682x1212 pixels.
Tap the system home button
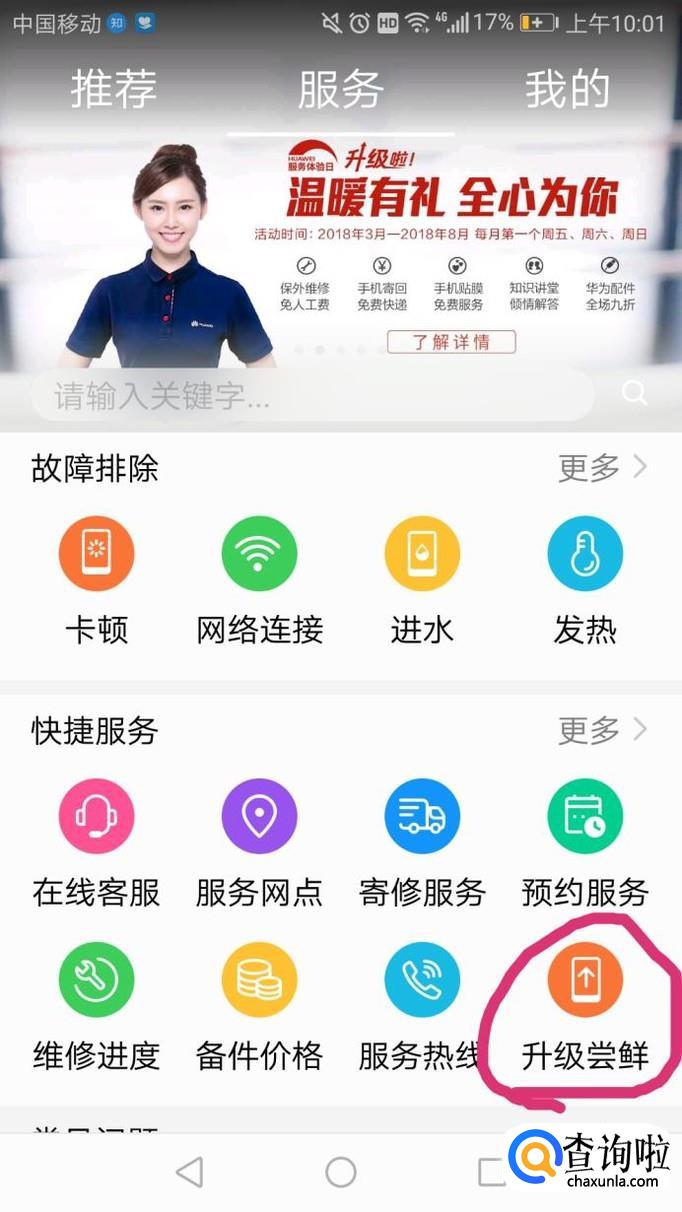click(x=341, y=1172)
